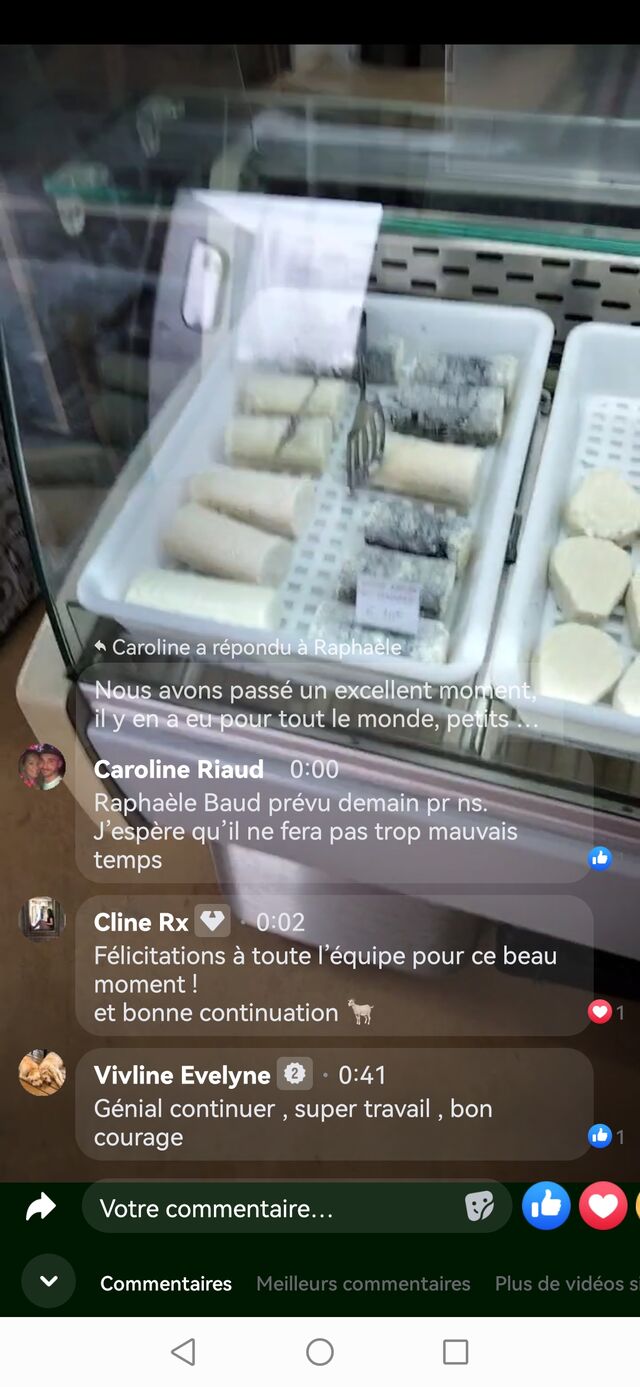Switch to the Meilleurs commentaires tab
The width and height of the screenshot is (640, 1387).
363,1283
